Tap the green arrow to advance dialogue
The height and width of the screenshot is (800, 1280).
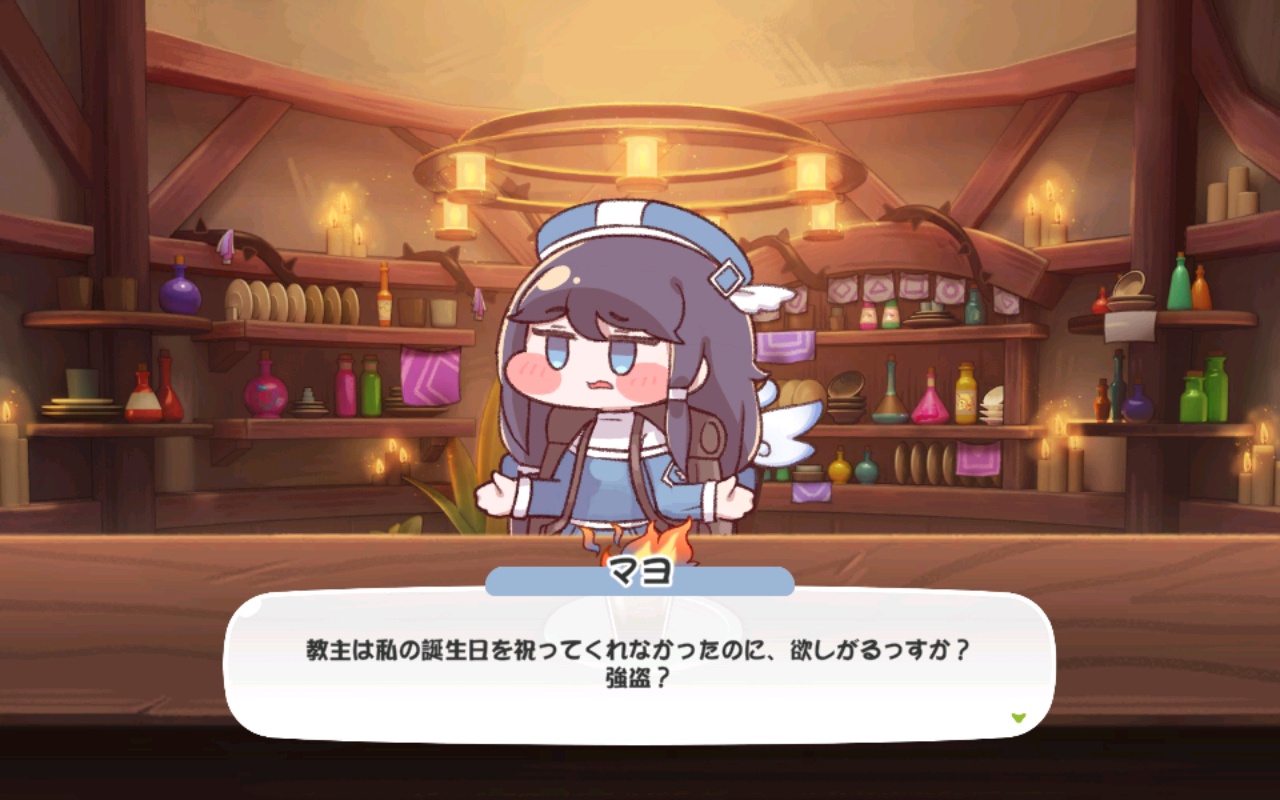1019,717
